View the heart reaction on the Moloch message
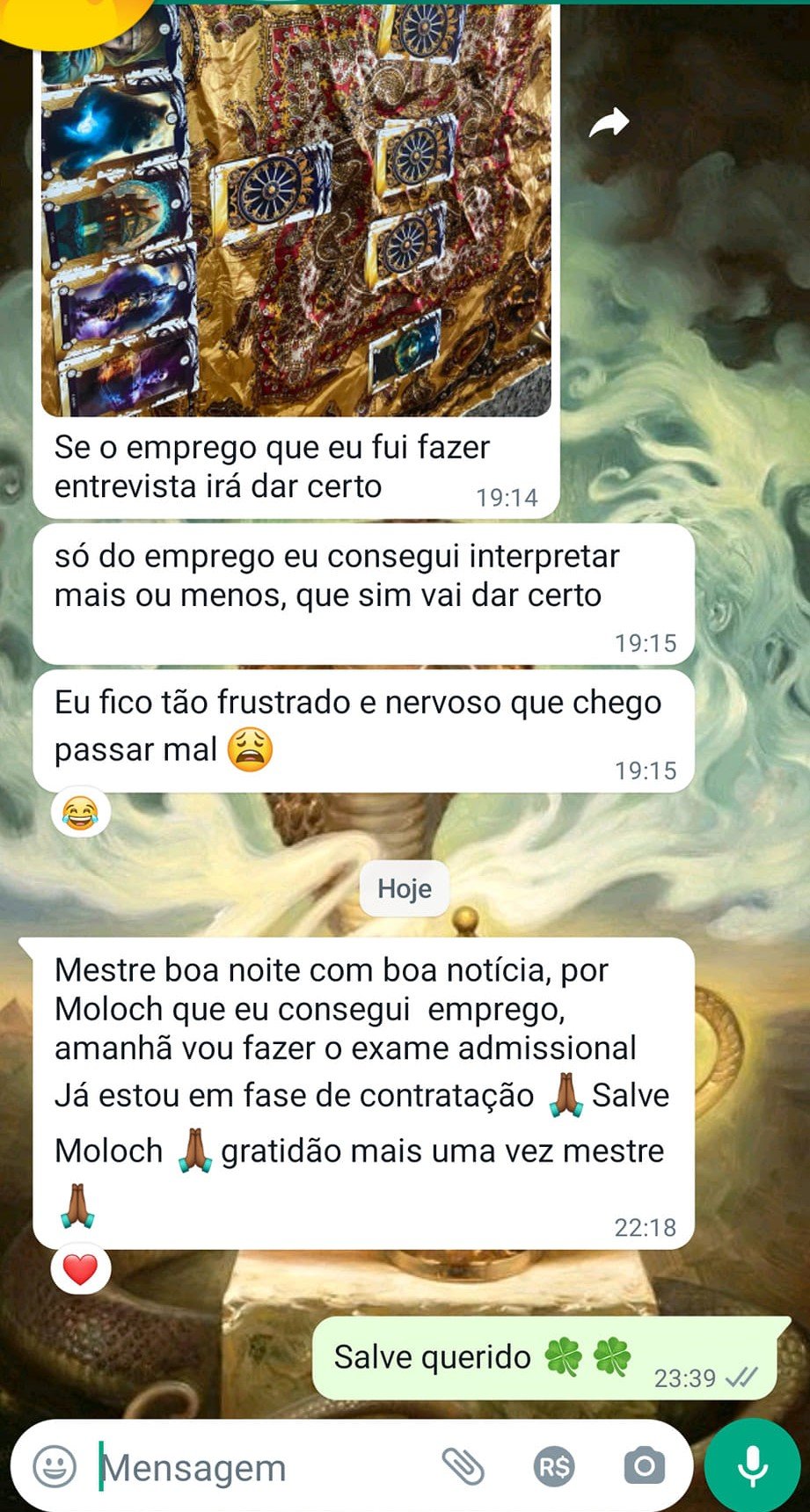The height and width of the screenshot is (1512, 810). [x=81, y=1269]
